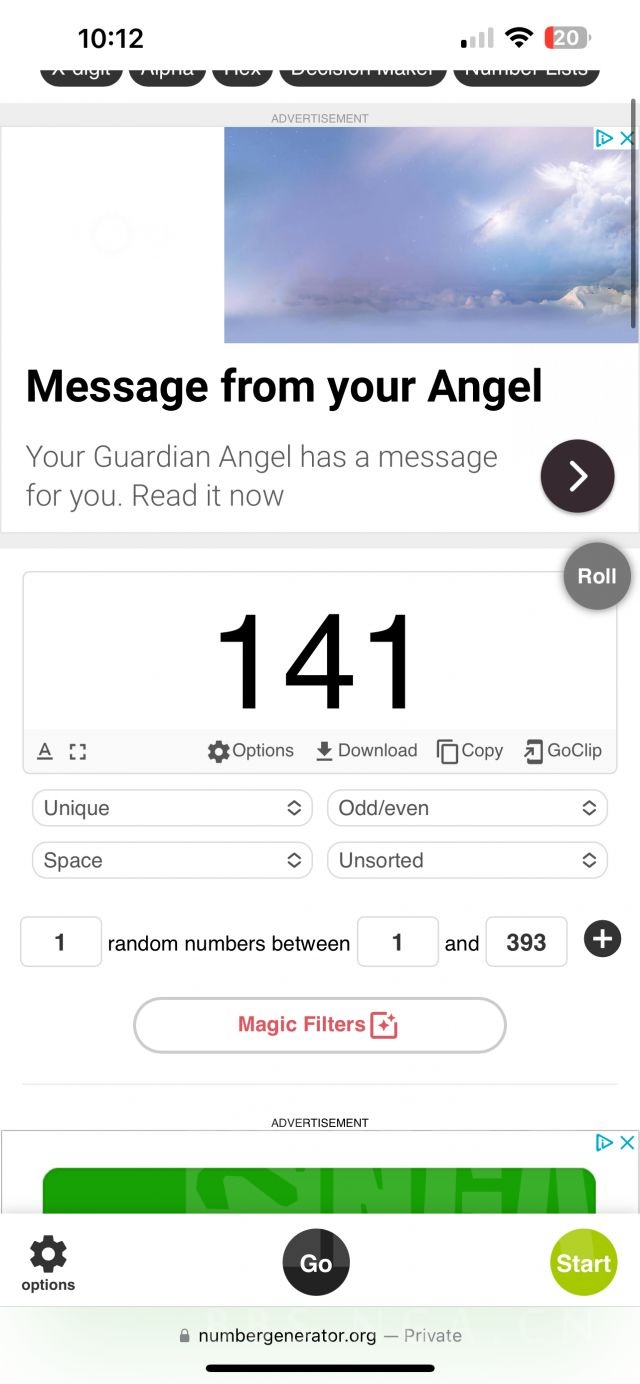This screenshot has width=640, height=1384.
Task: Edit the minimum value field
Action: (397, 942)
